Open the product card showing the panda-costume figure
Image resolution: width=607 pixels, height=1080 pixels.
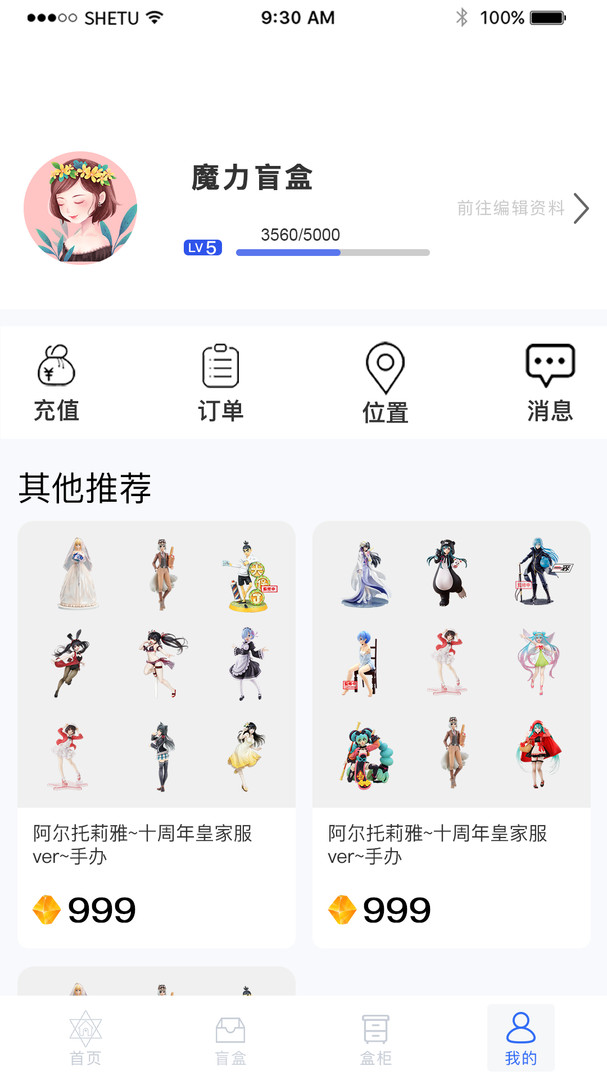coord(451,733)
